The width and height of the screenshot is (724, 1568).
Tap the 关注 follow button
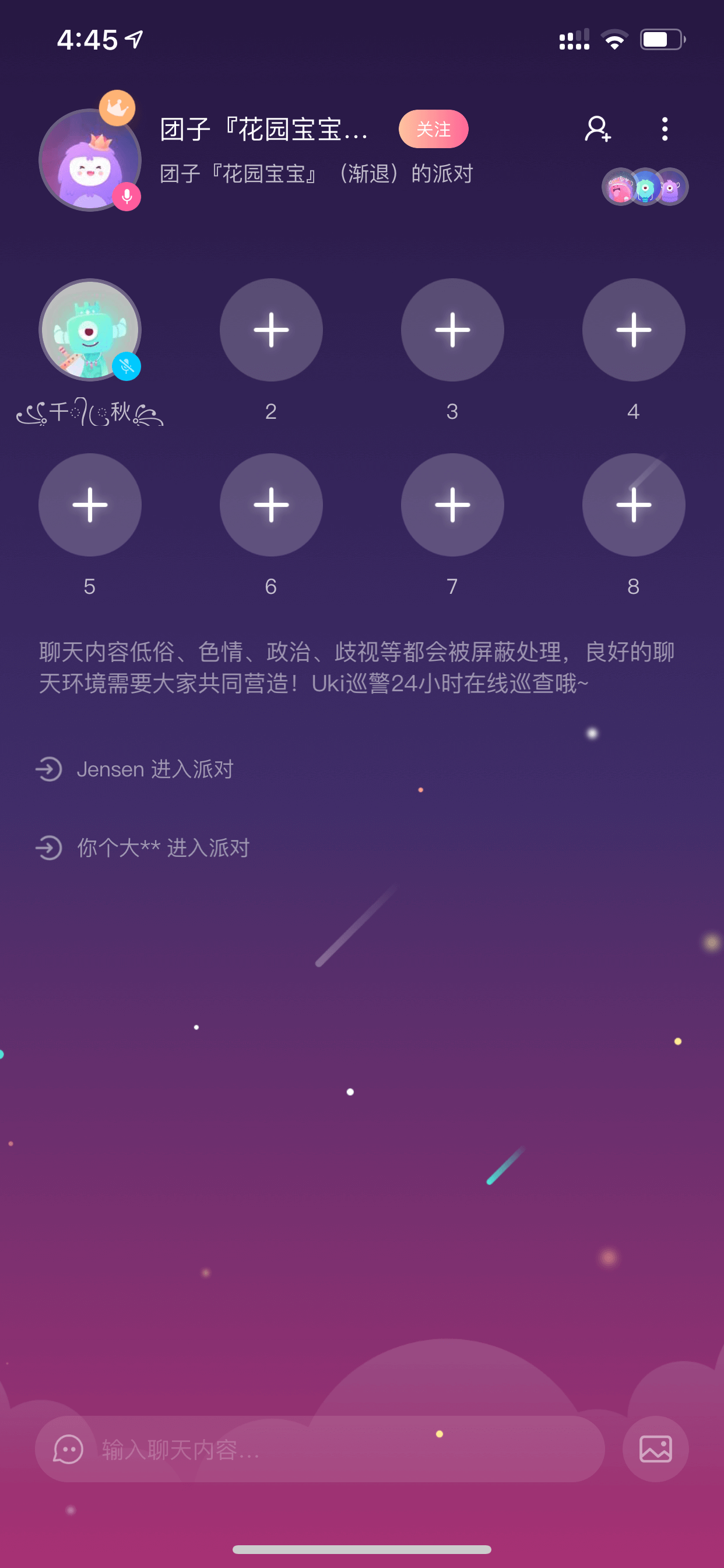click(x=433, y=129)
